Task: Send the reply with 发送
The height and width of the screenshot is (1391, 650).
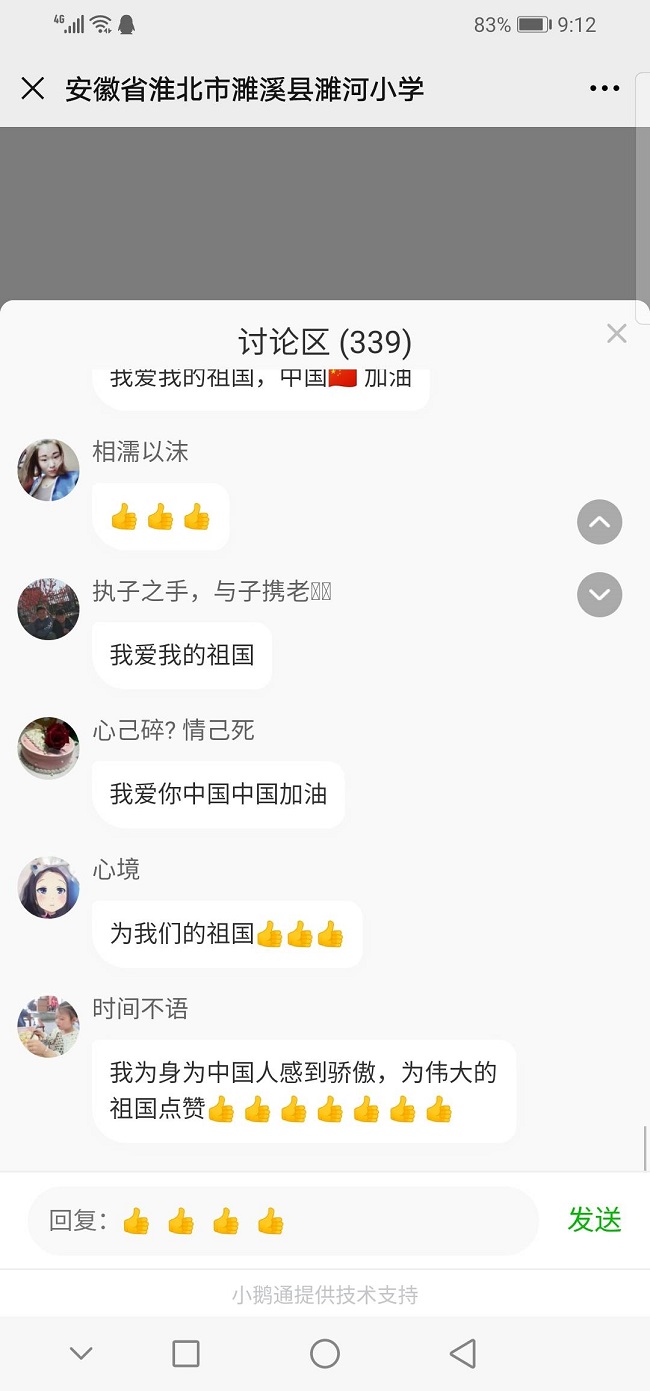Action: point(594,1220)
